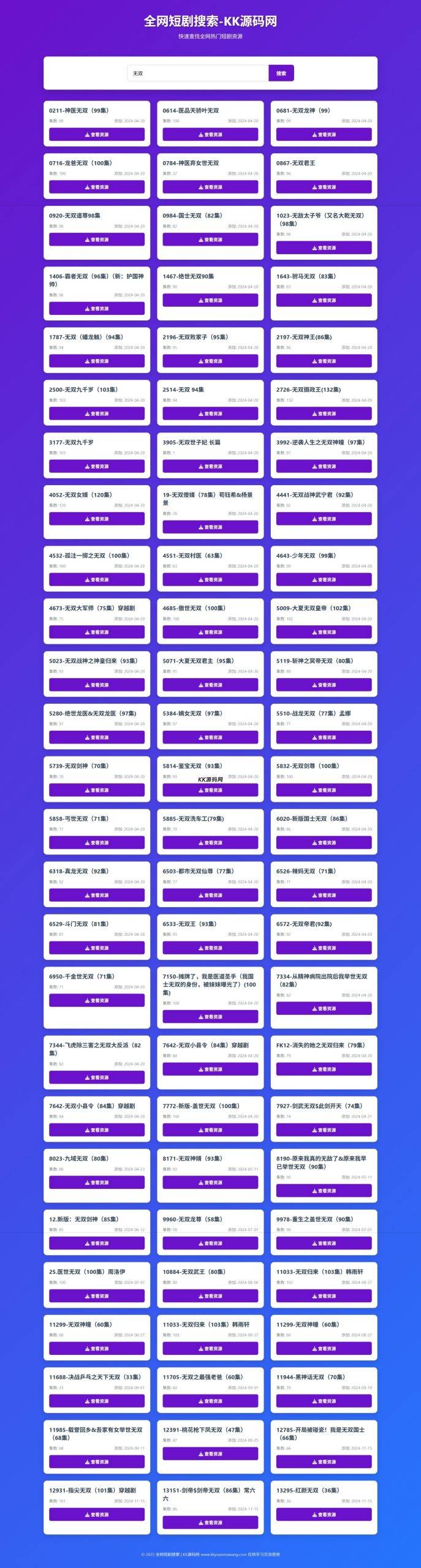Open 查看资源 under 7772-新版-盖世无双（100集）
421x1568 pixels.
pyautogui.click(x=210, y=1130)
